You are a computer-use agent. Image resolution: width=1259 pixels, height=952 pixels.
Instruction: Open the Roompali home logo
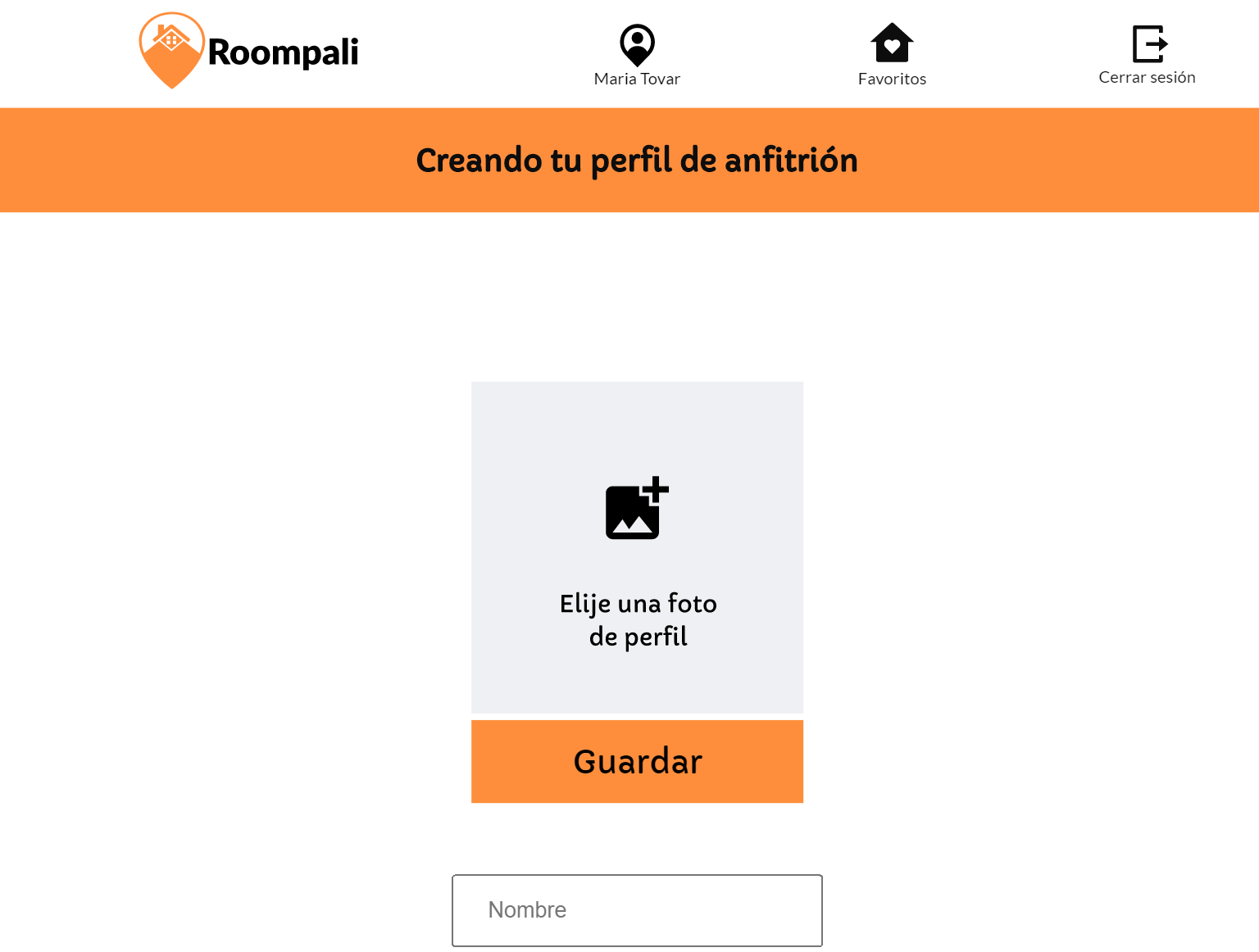pos(249,52)
